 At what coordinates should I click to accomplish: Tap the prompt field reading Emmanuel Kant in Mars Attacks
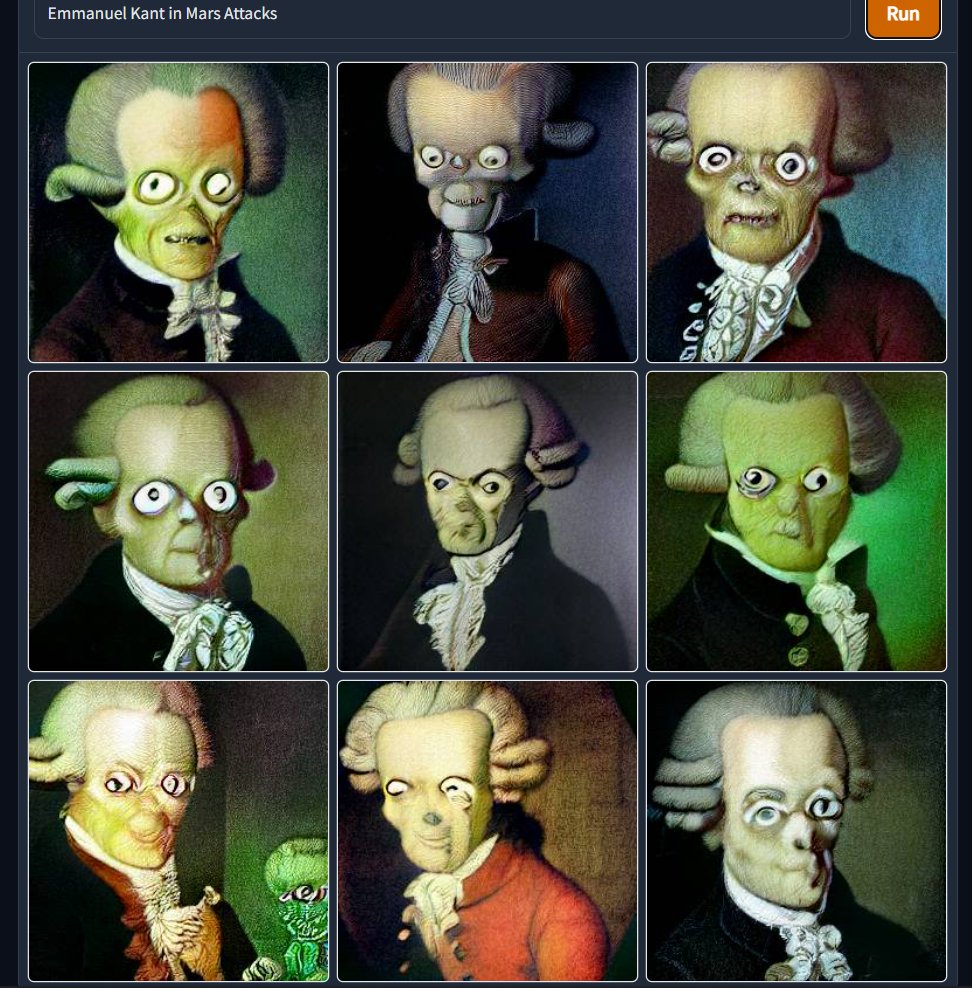coord(440,15)
